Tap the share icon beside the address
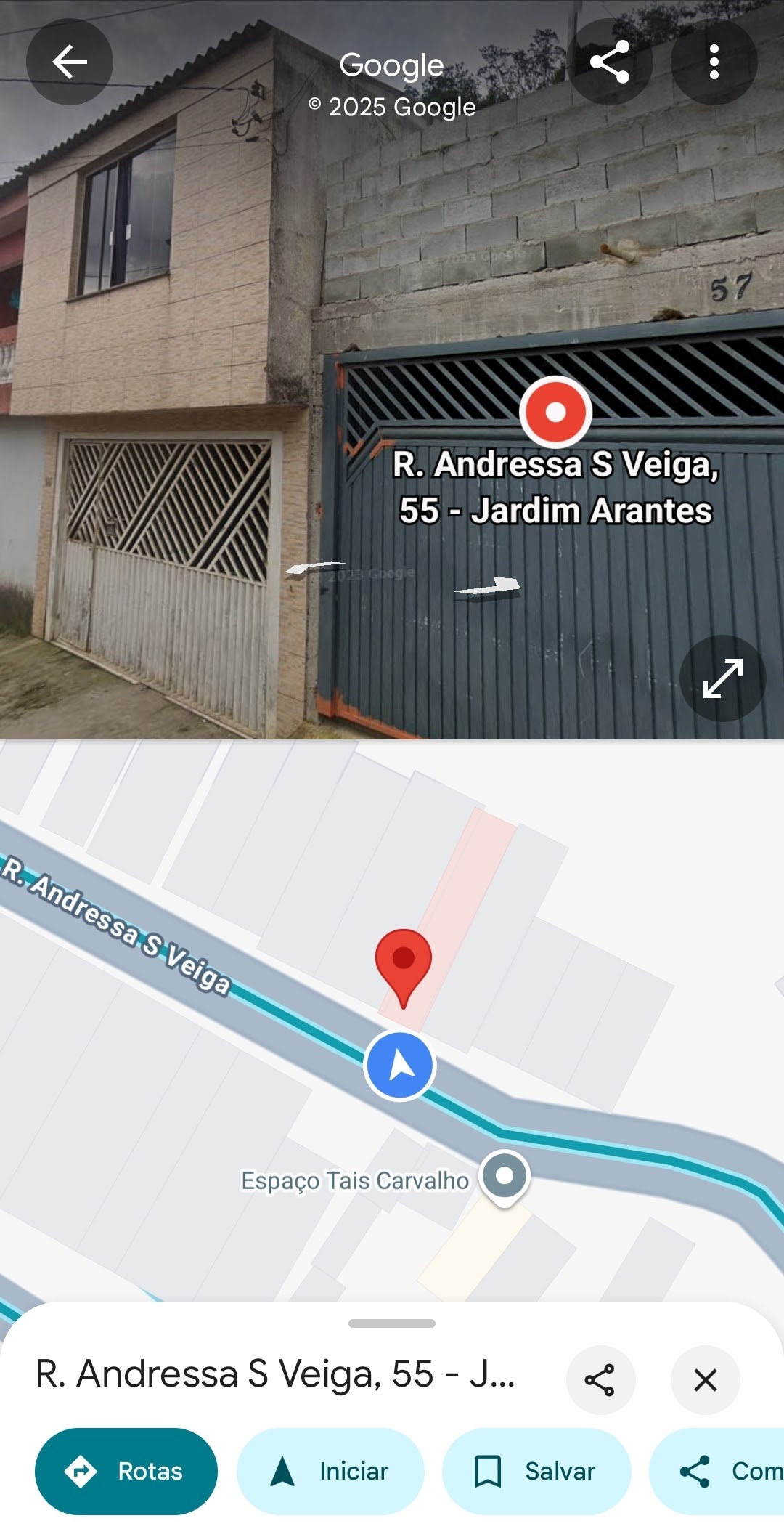784x1537 pixels. 600,1380
